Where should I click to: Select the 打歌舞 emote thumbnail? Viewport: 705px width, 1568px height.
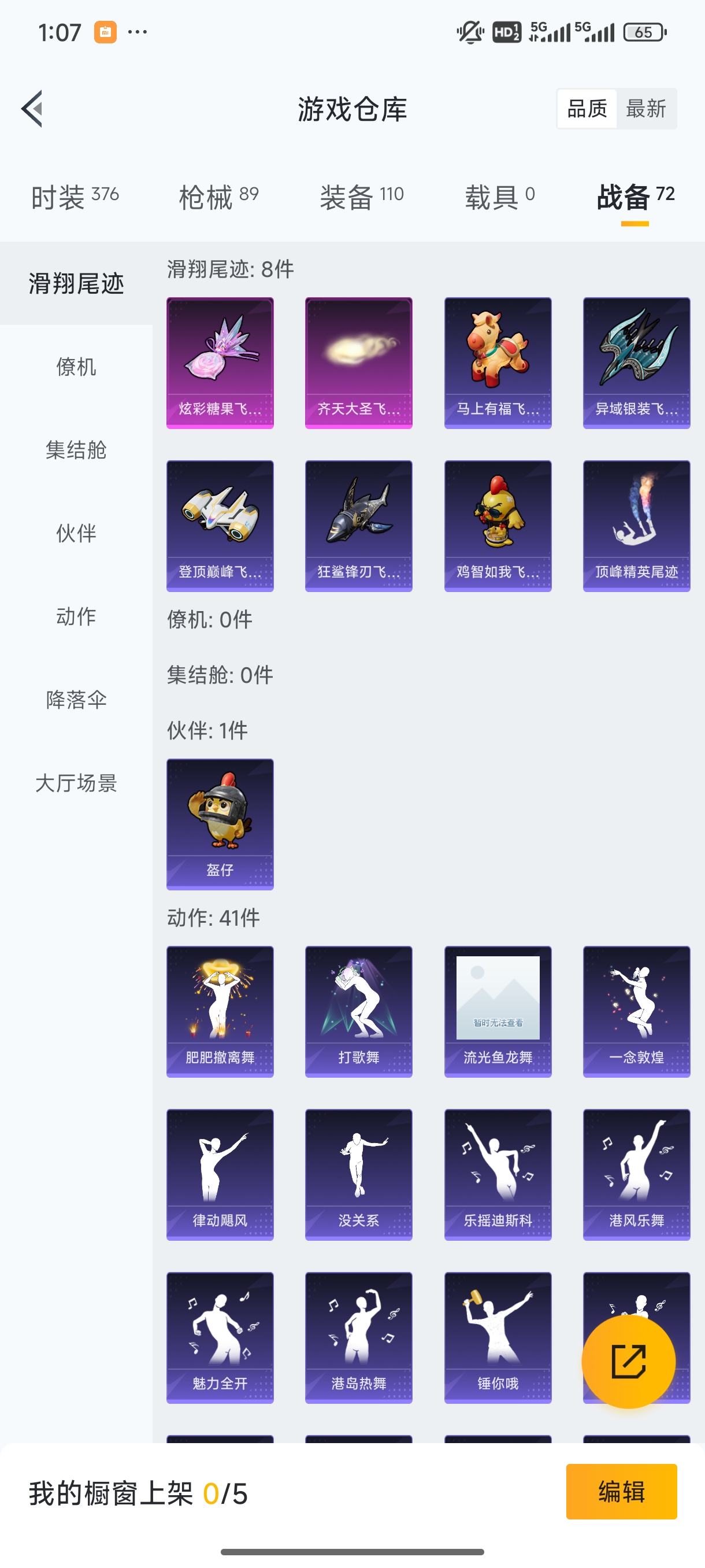tap(358, 1012)
